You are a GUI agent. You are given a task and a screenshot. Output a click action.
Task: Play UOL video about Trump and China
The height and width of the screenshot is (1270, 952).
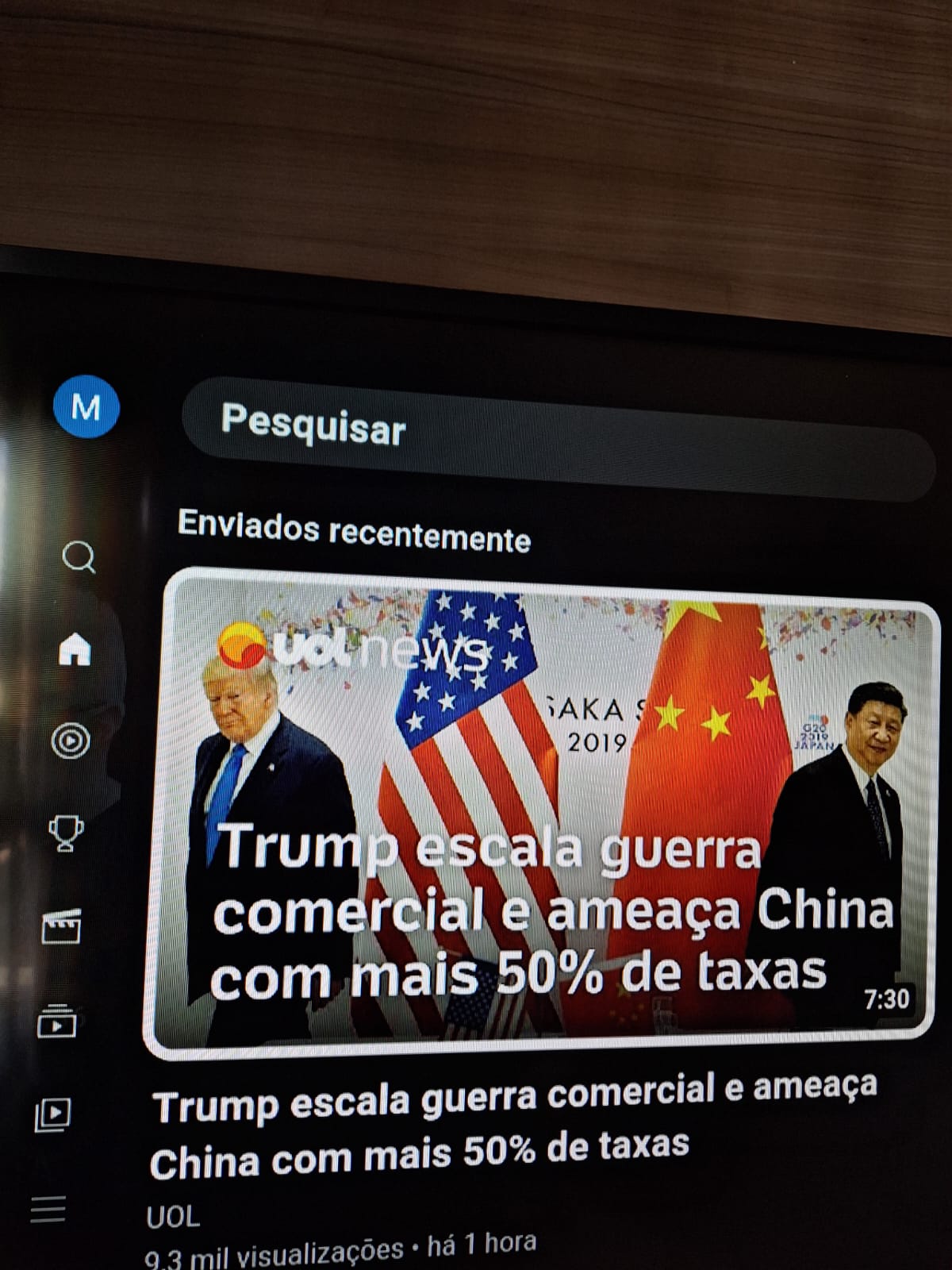tap(539, 814)
